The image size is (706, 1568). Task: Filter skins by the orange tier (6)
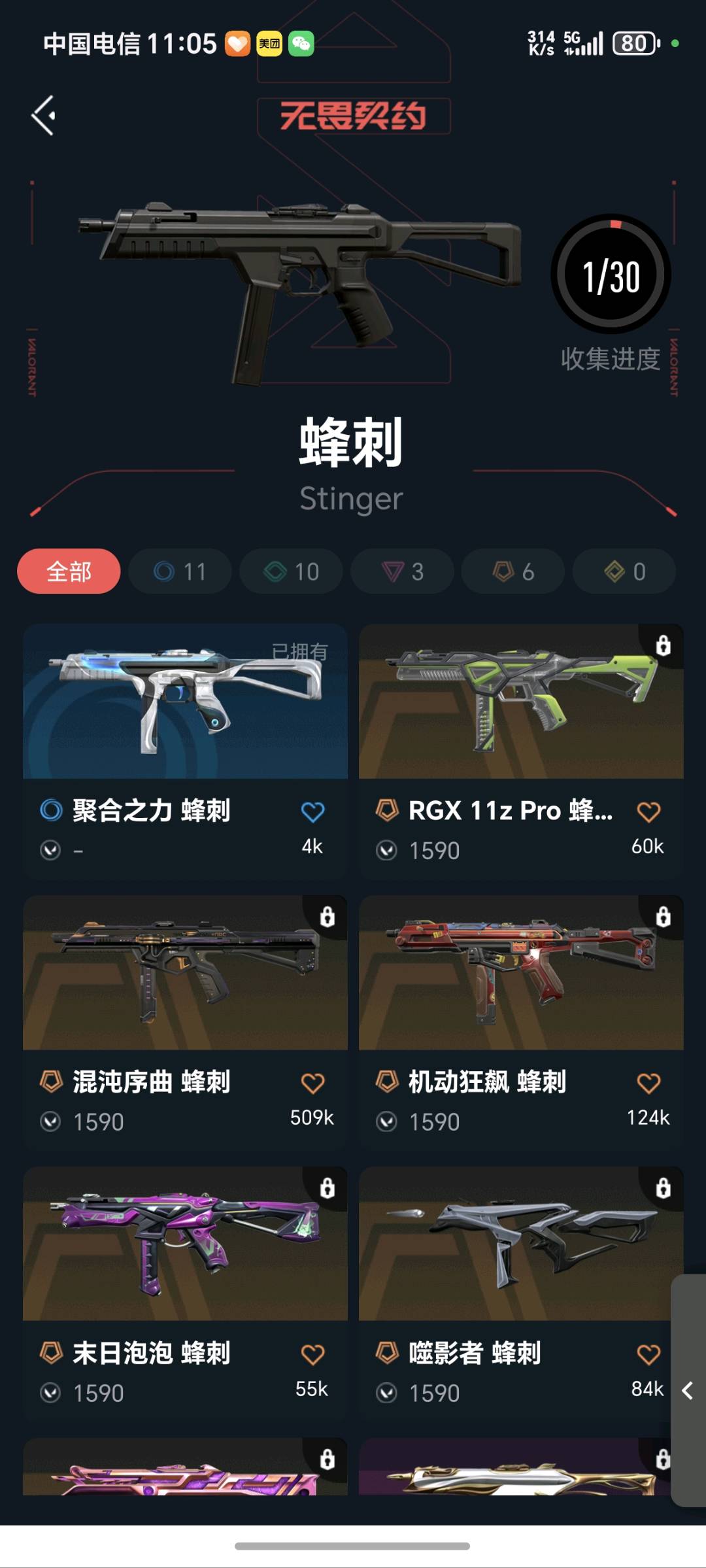(x=513, y=571)
